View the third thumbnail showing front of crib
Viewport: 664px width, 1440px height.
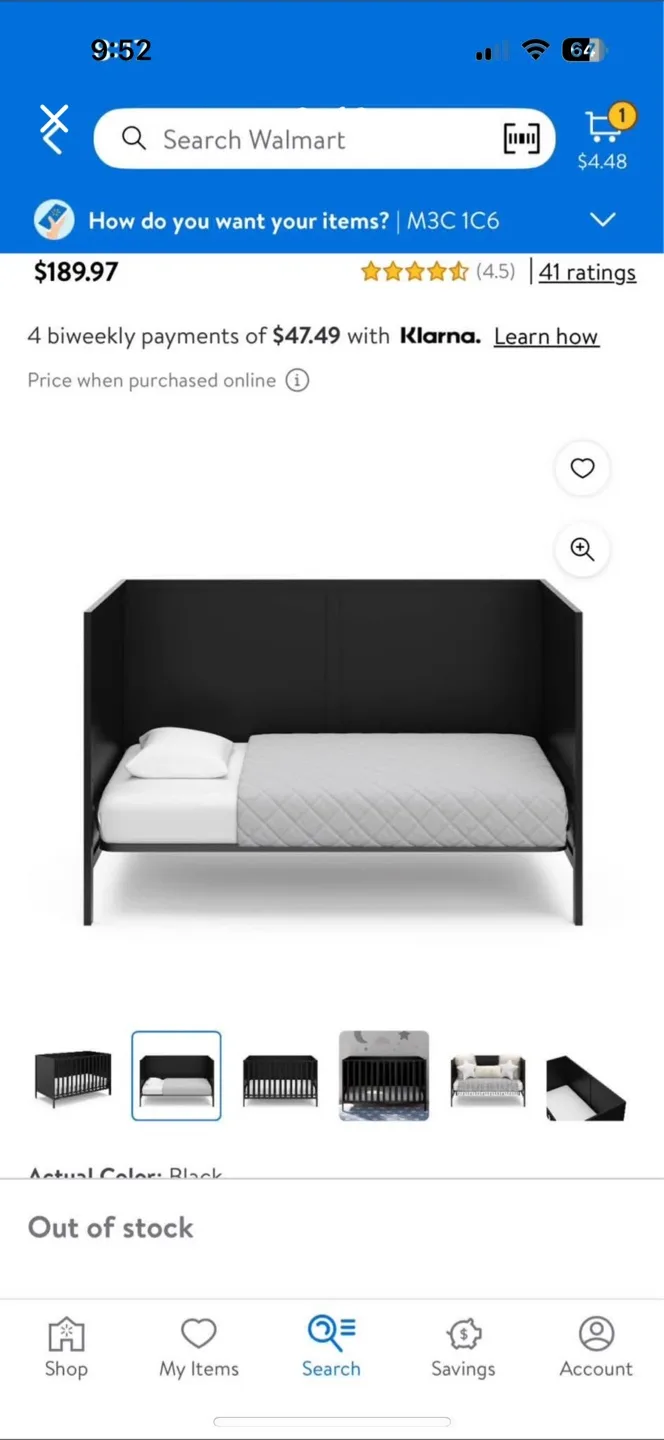[x=280, y=1079]
